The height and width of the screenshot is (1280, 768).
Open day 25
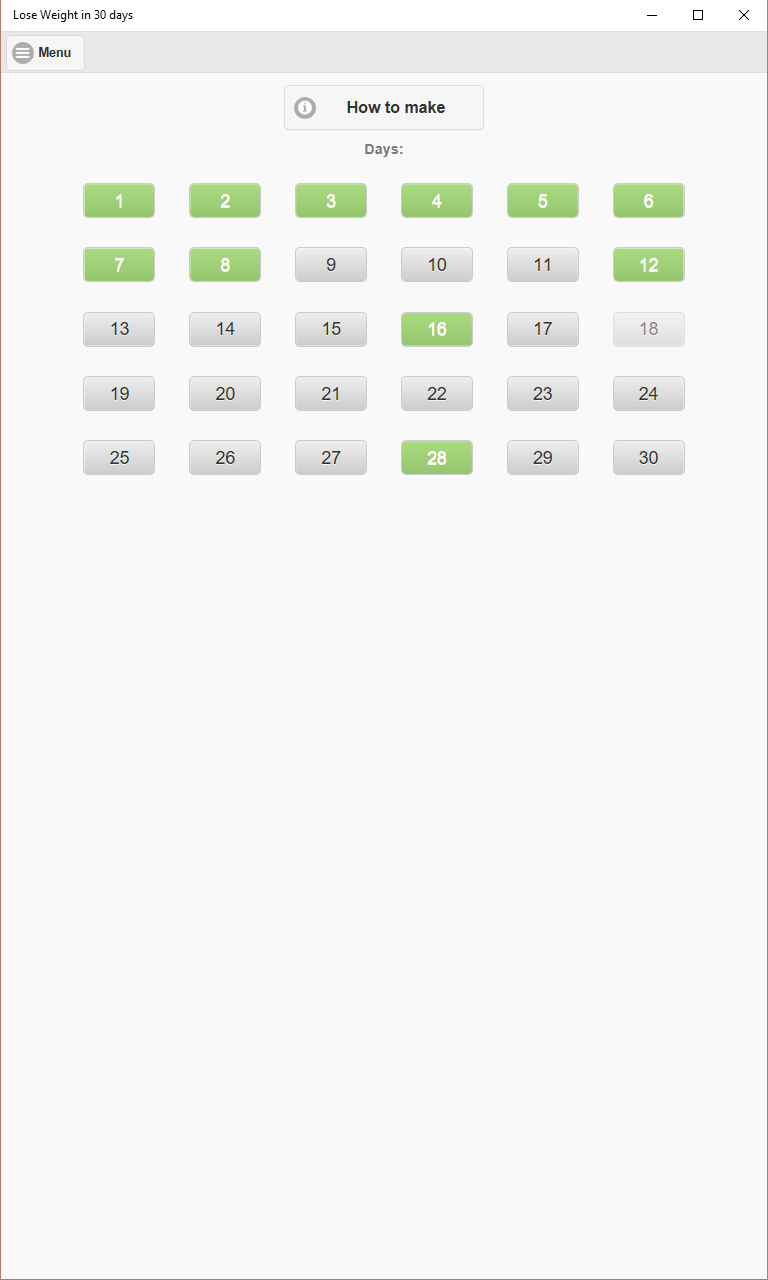(119, 458)
